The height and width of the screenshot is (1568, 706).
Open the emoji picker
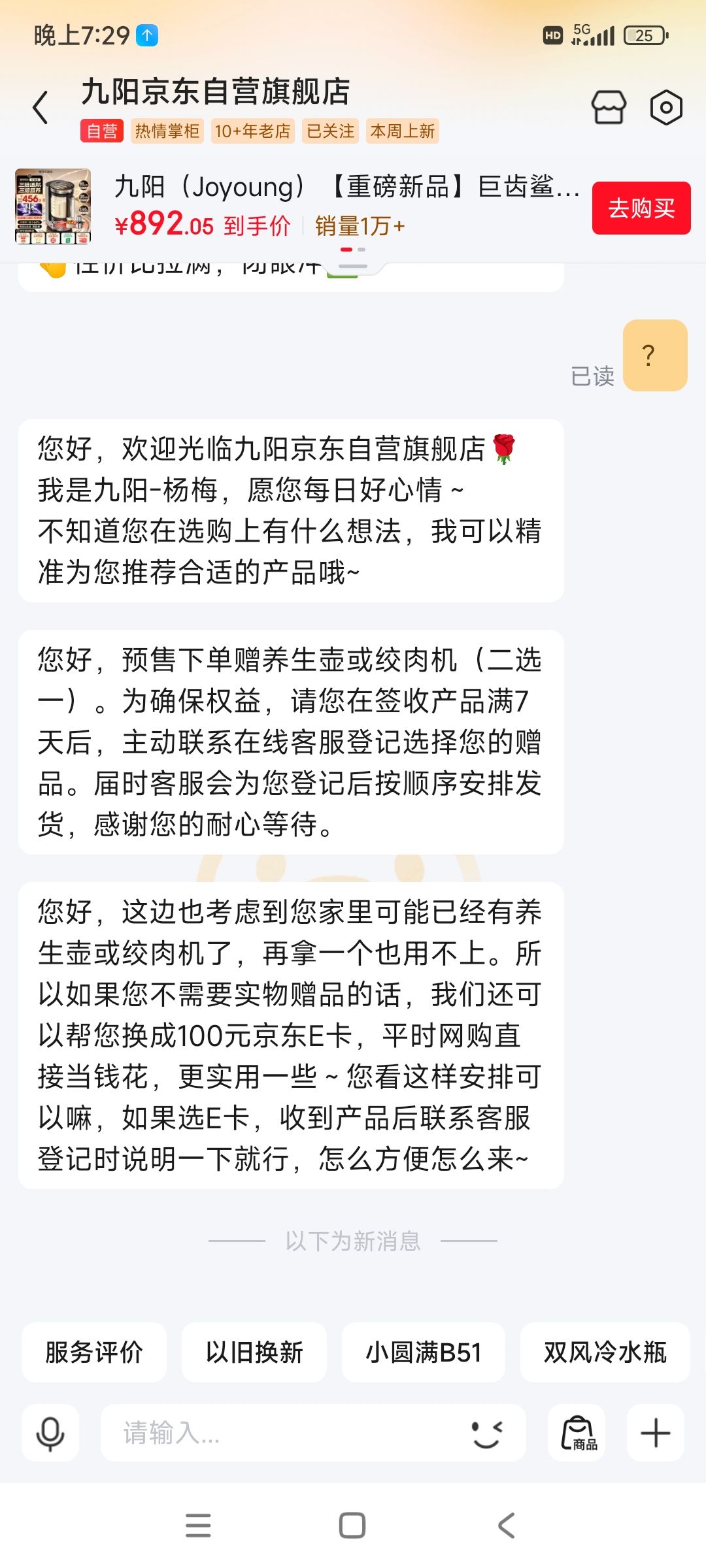[487, 1433]
